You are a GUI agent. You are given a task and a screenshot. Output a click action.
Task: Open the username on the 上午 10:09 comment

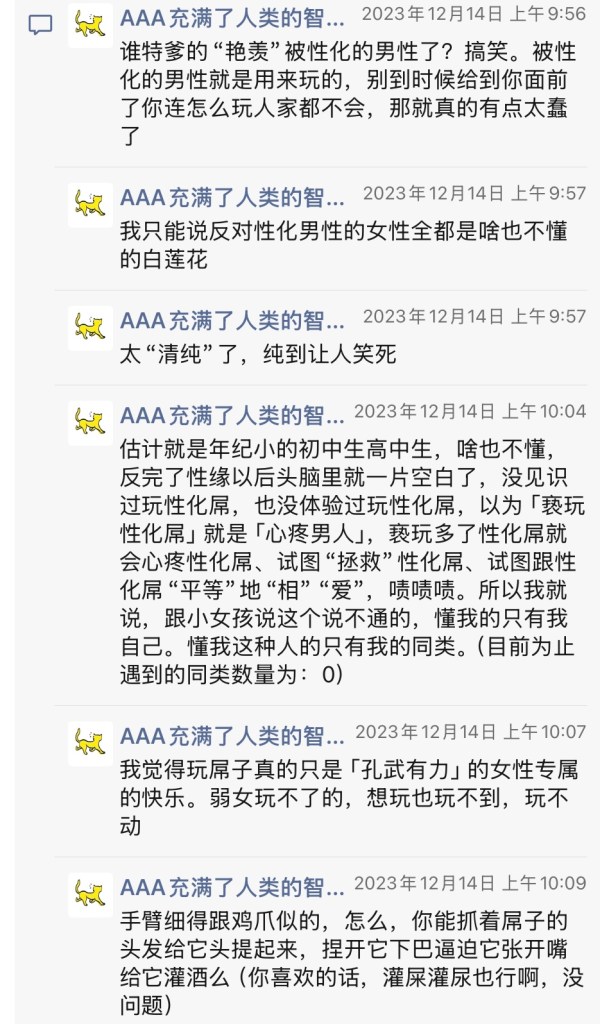coord(232,885)
